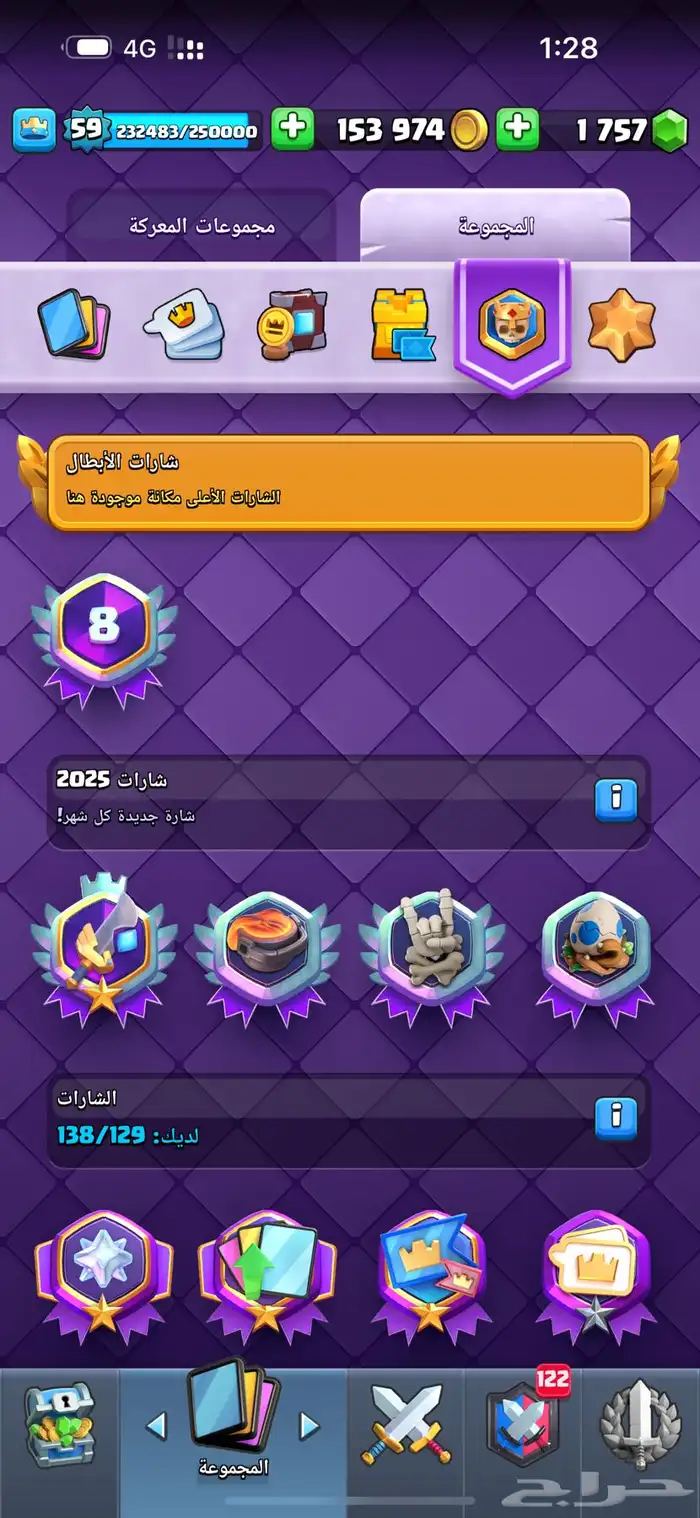Open the card upgrade green arrow badge

[267, 1272]
